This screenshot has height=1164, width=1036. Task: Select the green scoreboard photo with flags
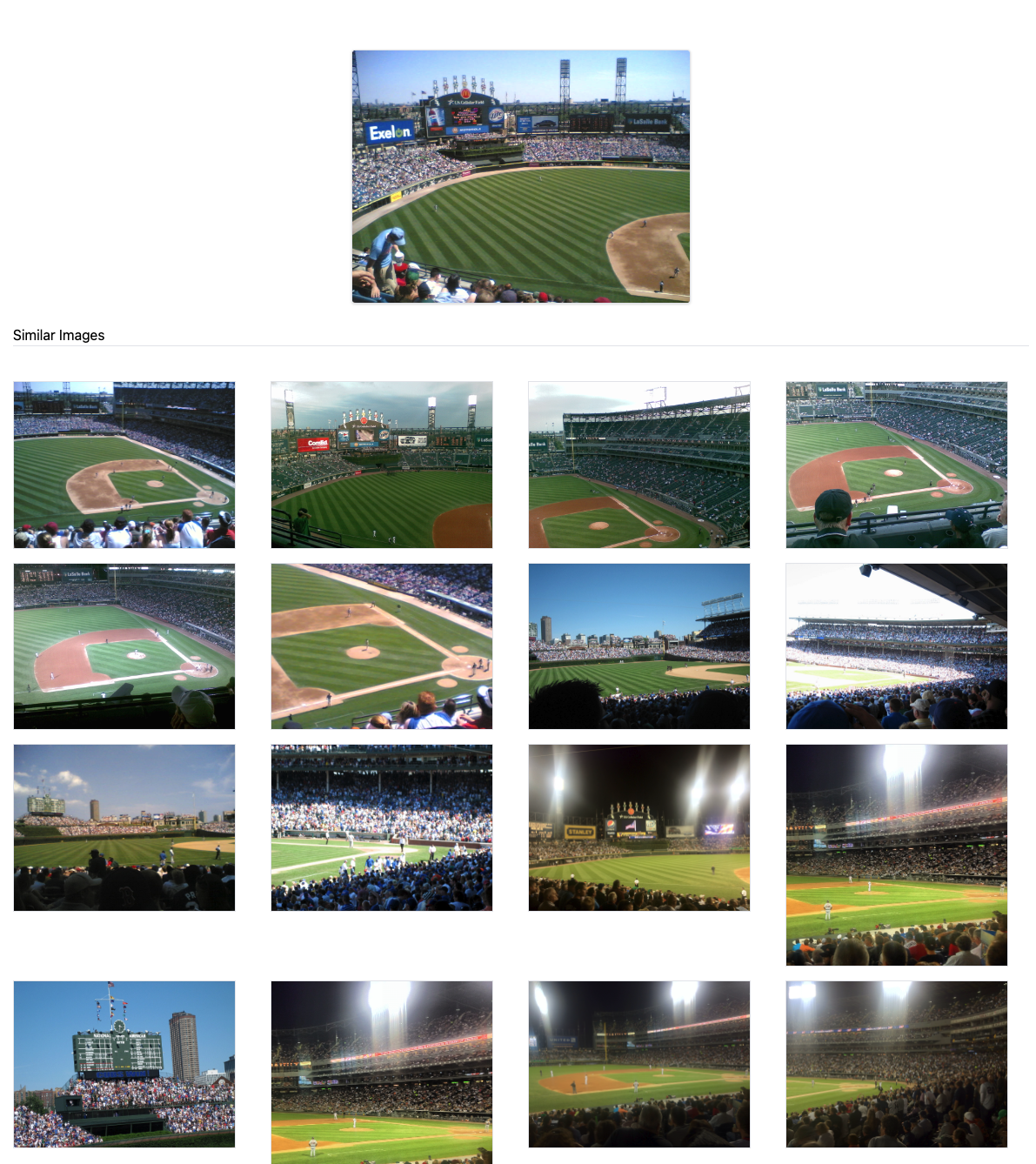(x=124, y=1064)
